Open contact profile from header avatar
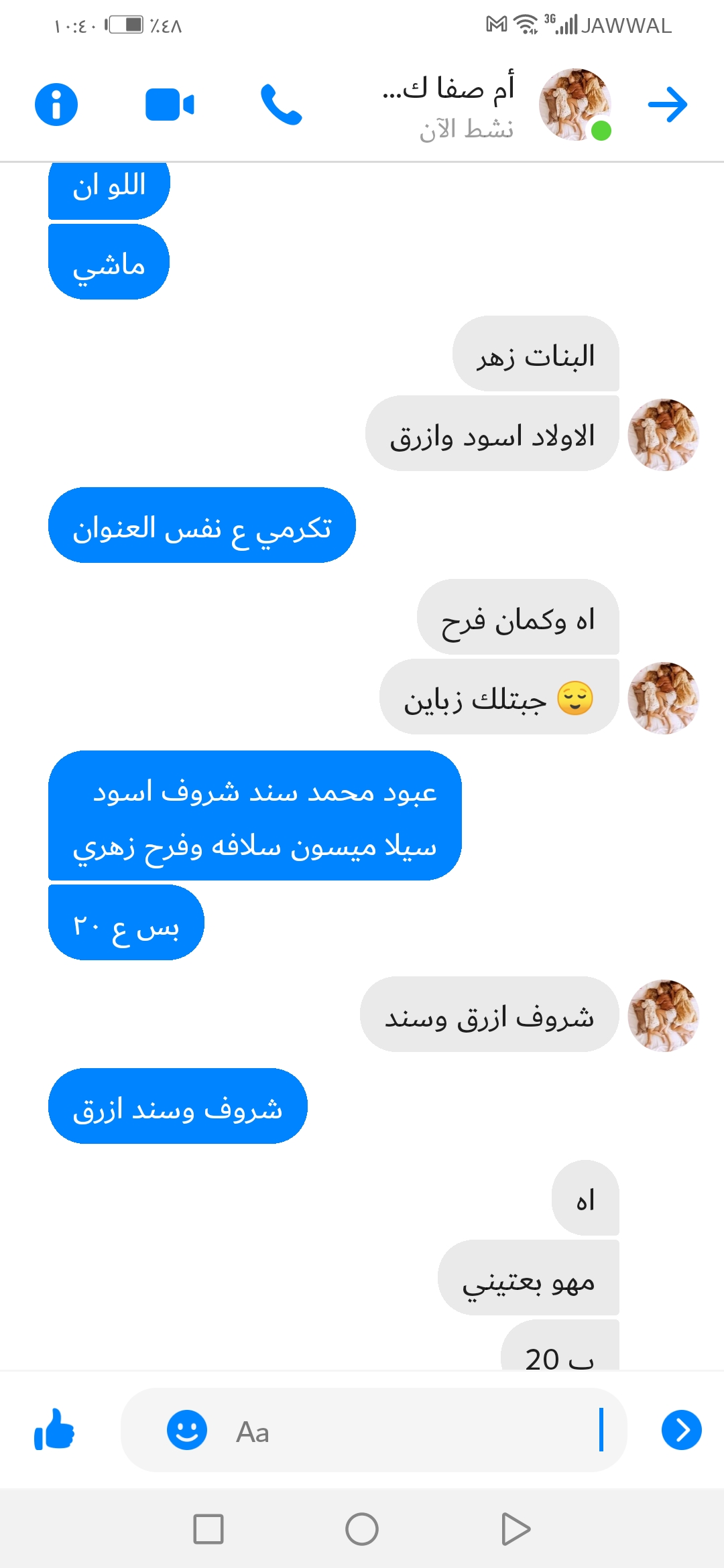The height and width of the screenshot is (1568, 724). (575, 105)
